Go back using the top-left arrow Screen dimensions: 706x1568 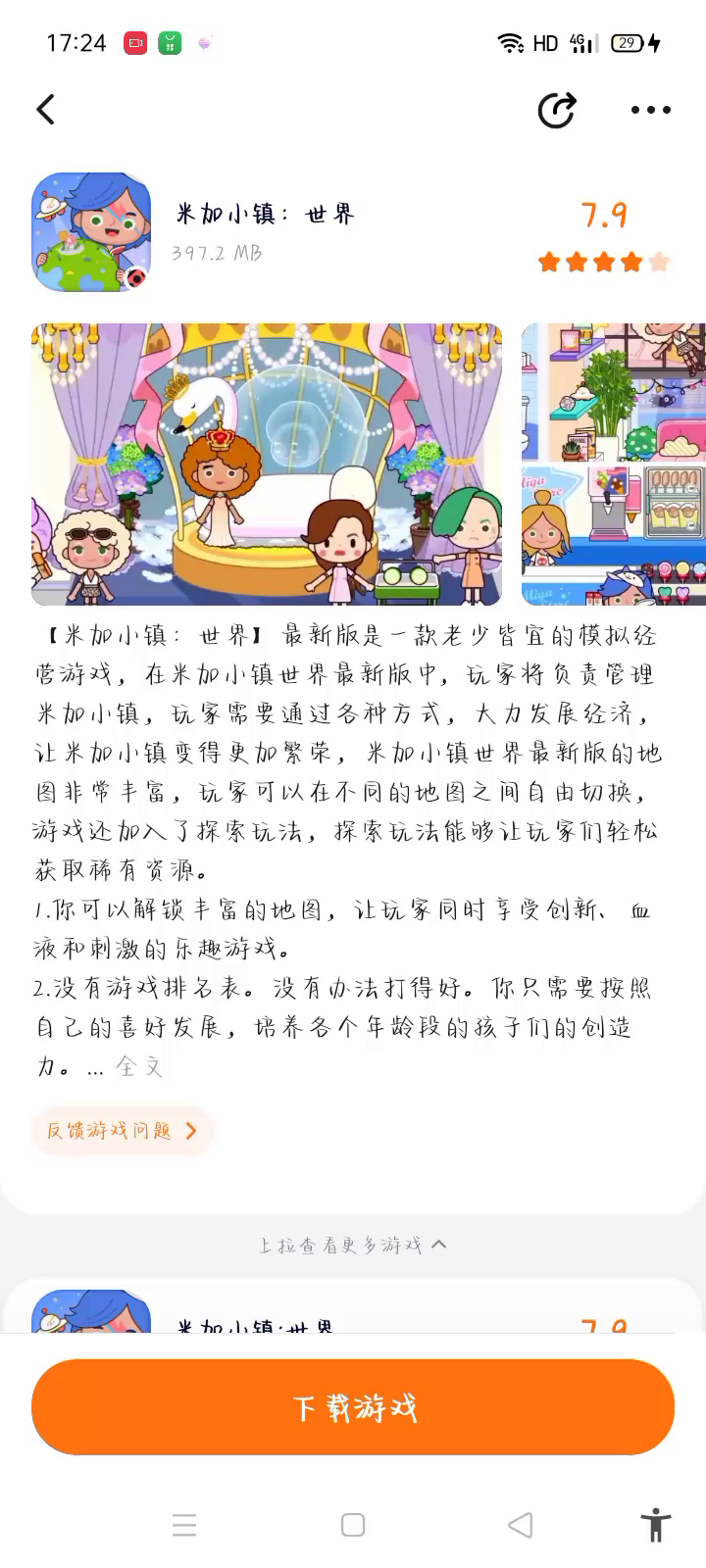(46, 110)
